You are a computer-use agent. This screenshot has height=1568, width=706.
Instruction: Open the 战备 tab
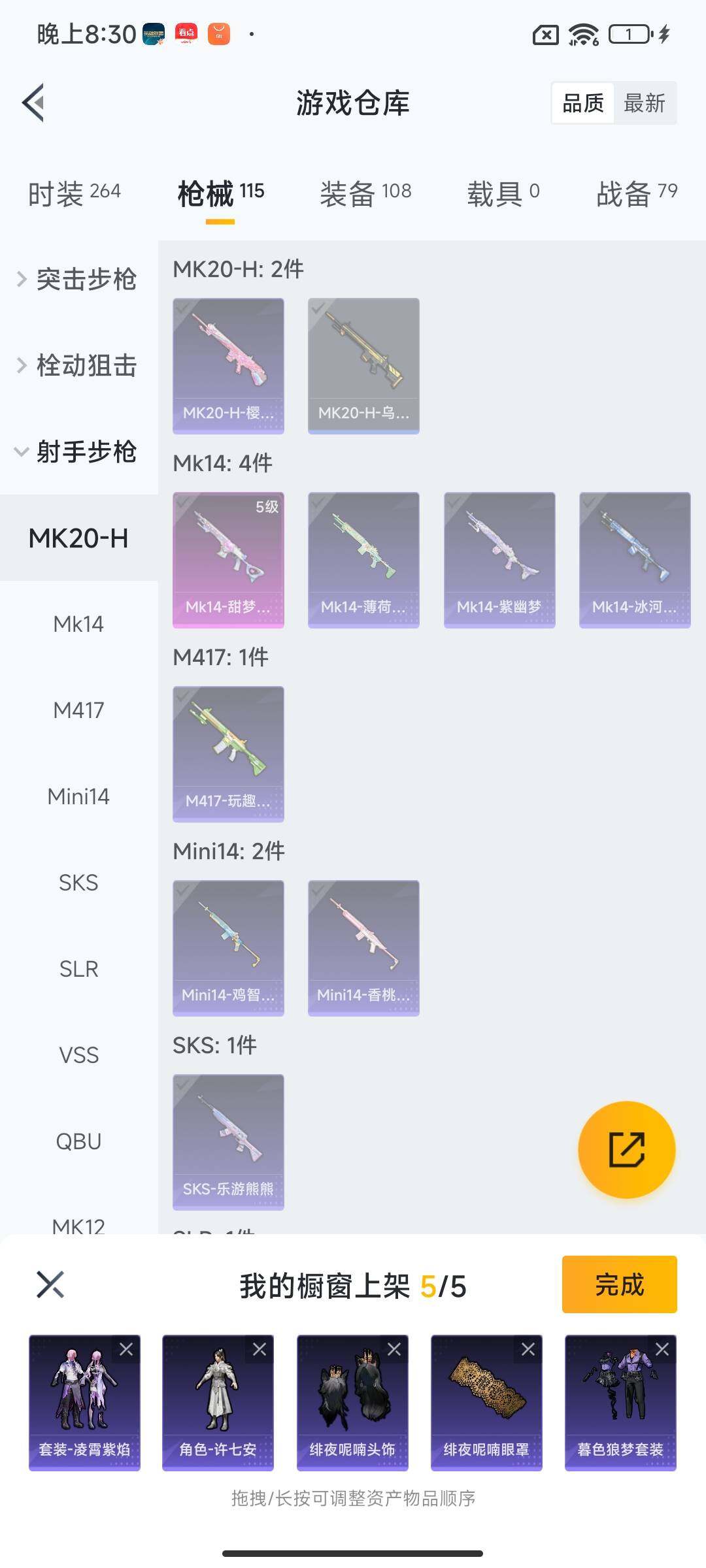(x=636, y=193)
